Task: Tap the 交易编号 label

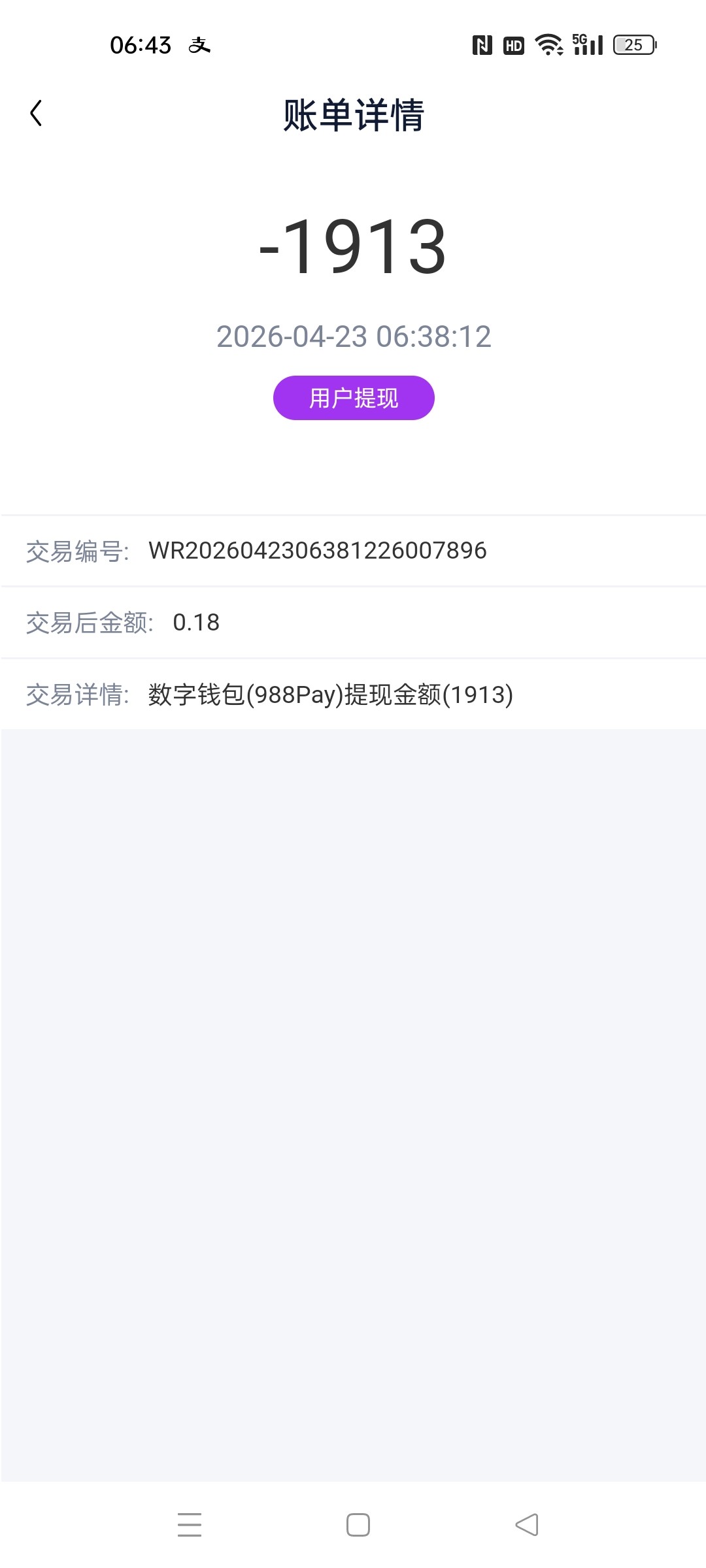Action: (77, 551)
